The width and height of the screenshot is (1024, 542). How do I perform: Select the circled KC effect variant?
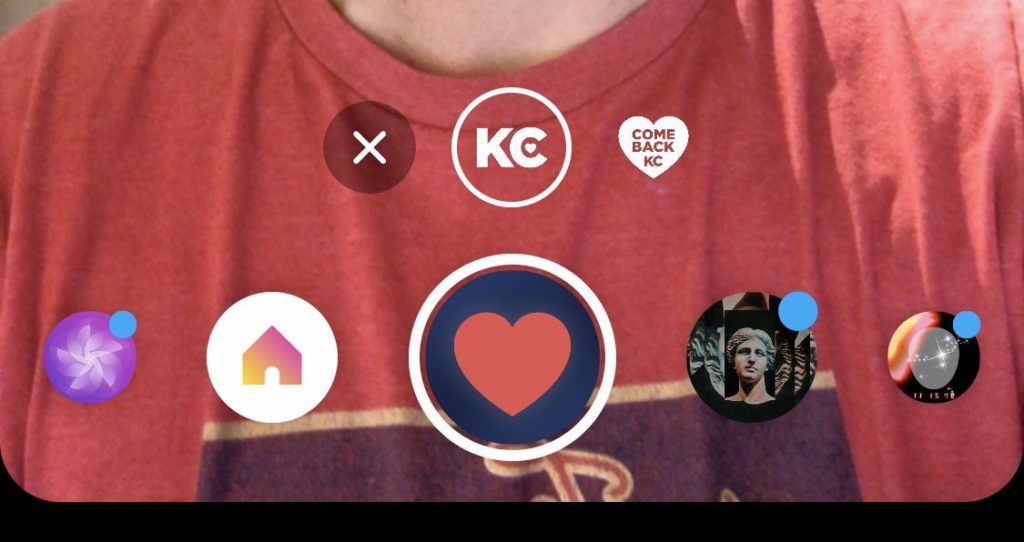point(511,149)
